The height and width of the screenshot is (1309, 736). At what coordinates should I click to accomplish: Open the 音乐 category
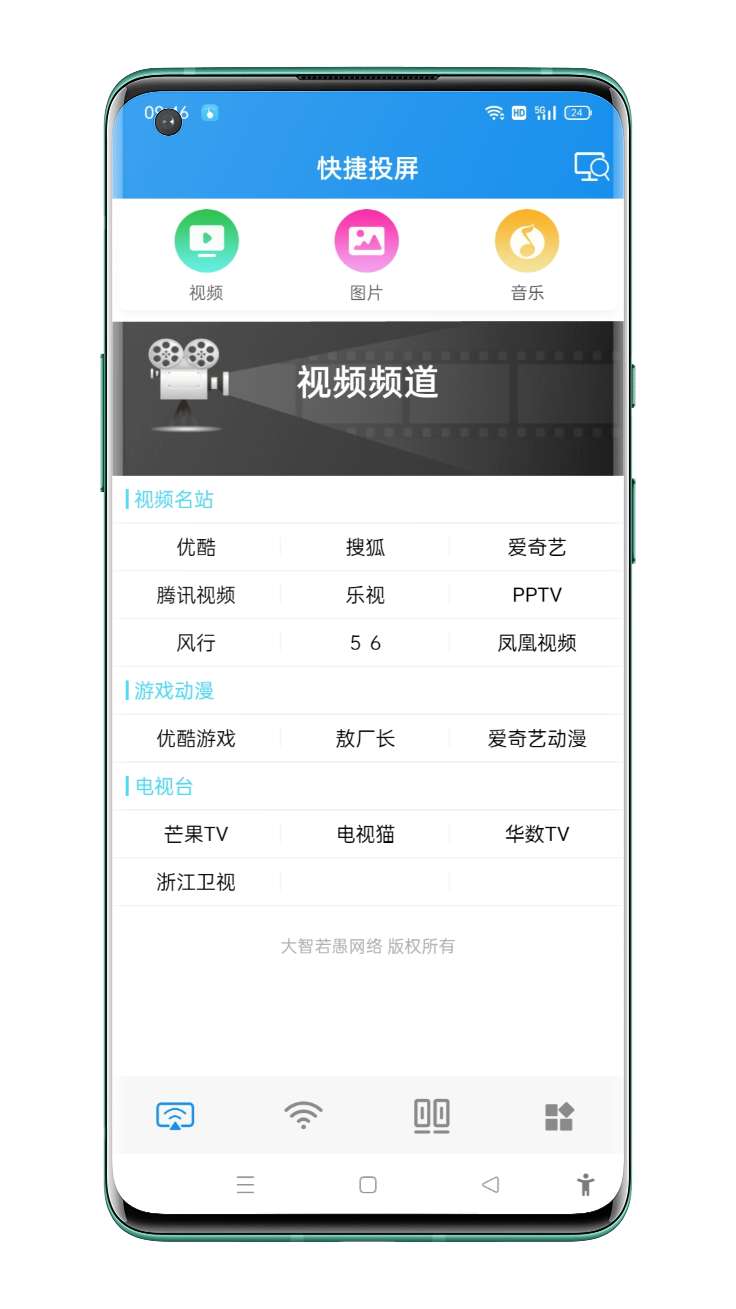(x=527, y=255)
